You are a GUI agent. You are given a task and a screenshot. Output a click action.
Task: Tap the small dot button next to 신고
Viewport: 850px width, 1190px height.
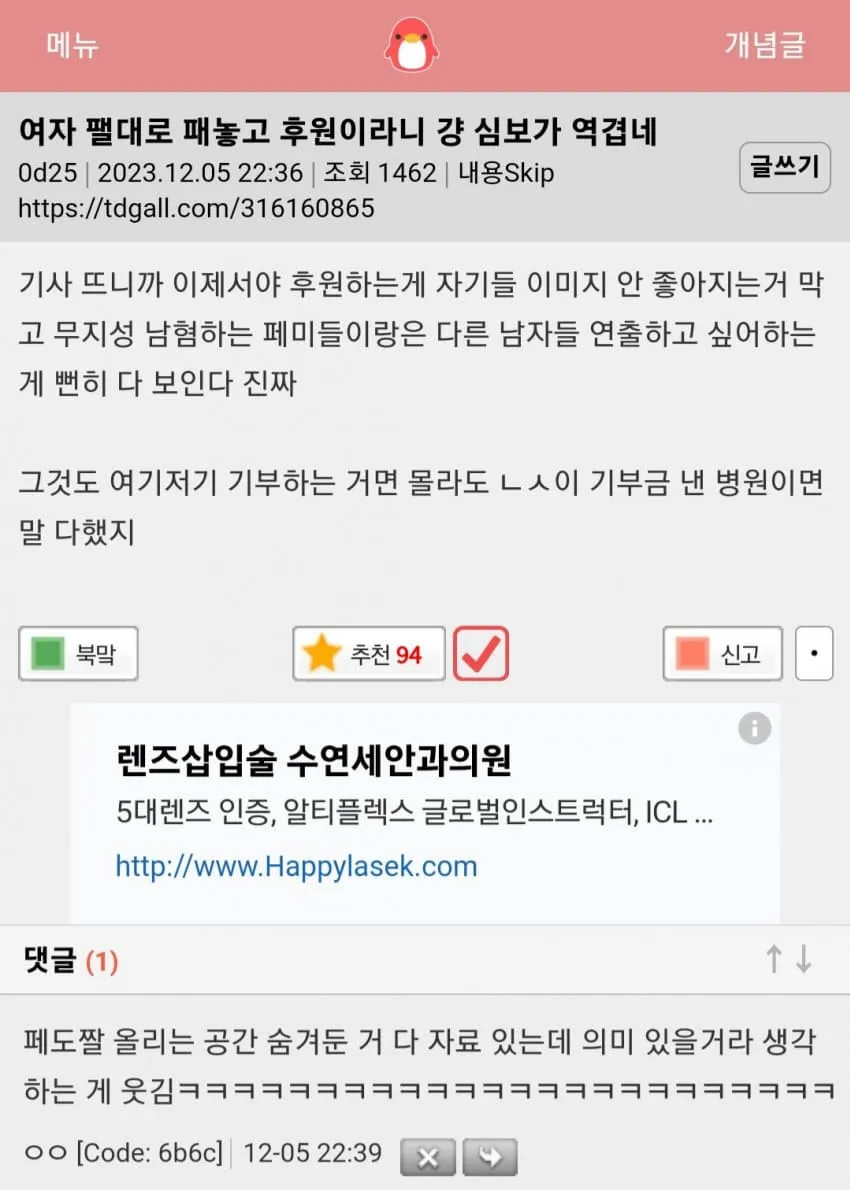[x=814, y=655]
